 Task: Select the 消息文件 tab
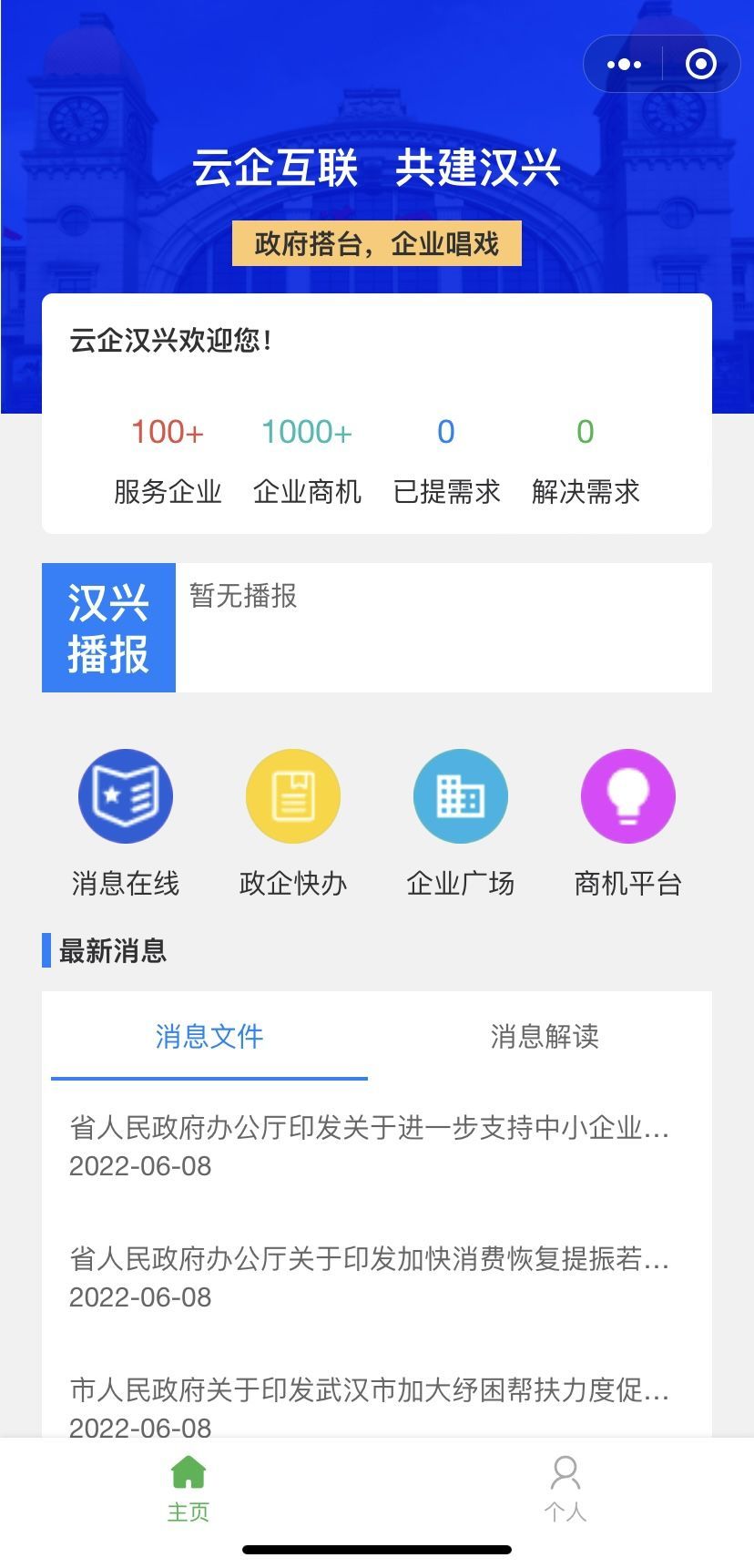click(209, 1037)
